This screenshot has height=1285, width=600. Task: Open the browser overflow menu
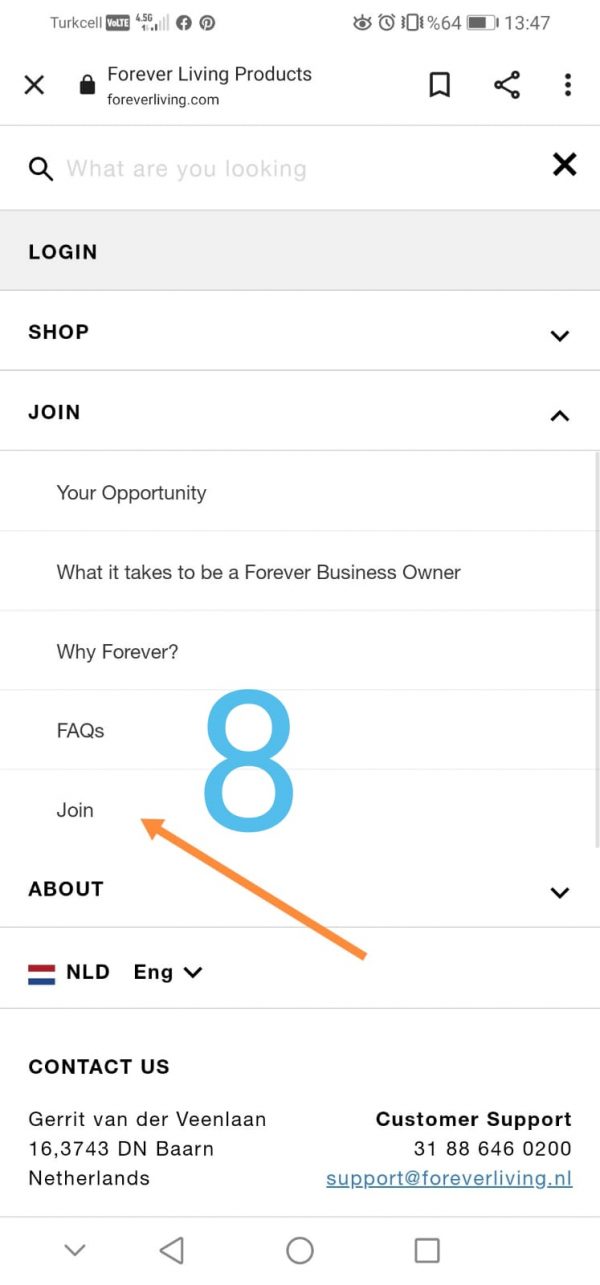[x=567, y=85]
